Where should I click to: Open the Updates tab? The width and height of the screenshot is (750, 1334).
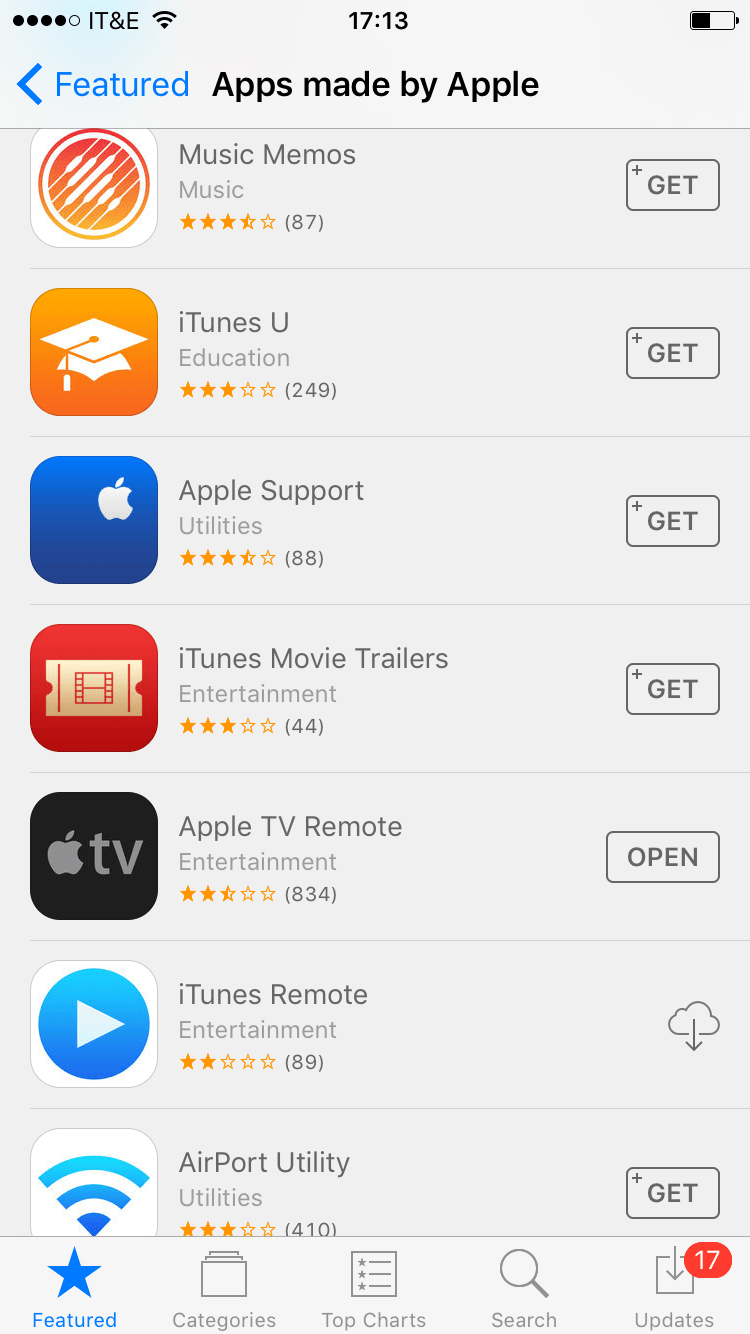(674, 1288)
